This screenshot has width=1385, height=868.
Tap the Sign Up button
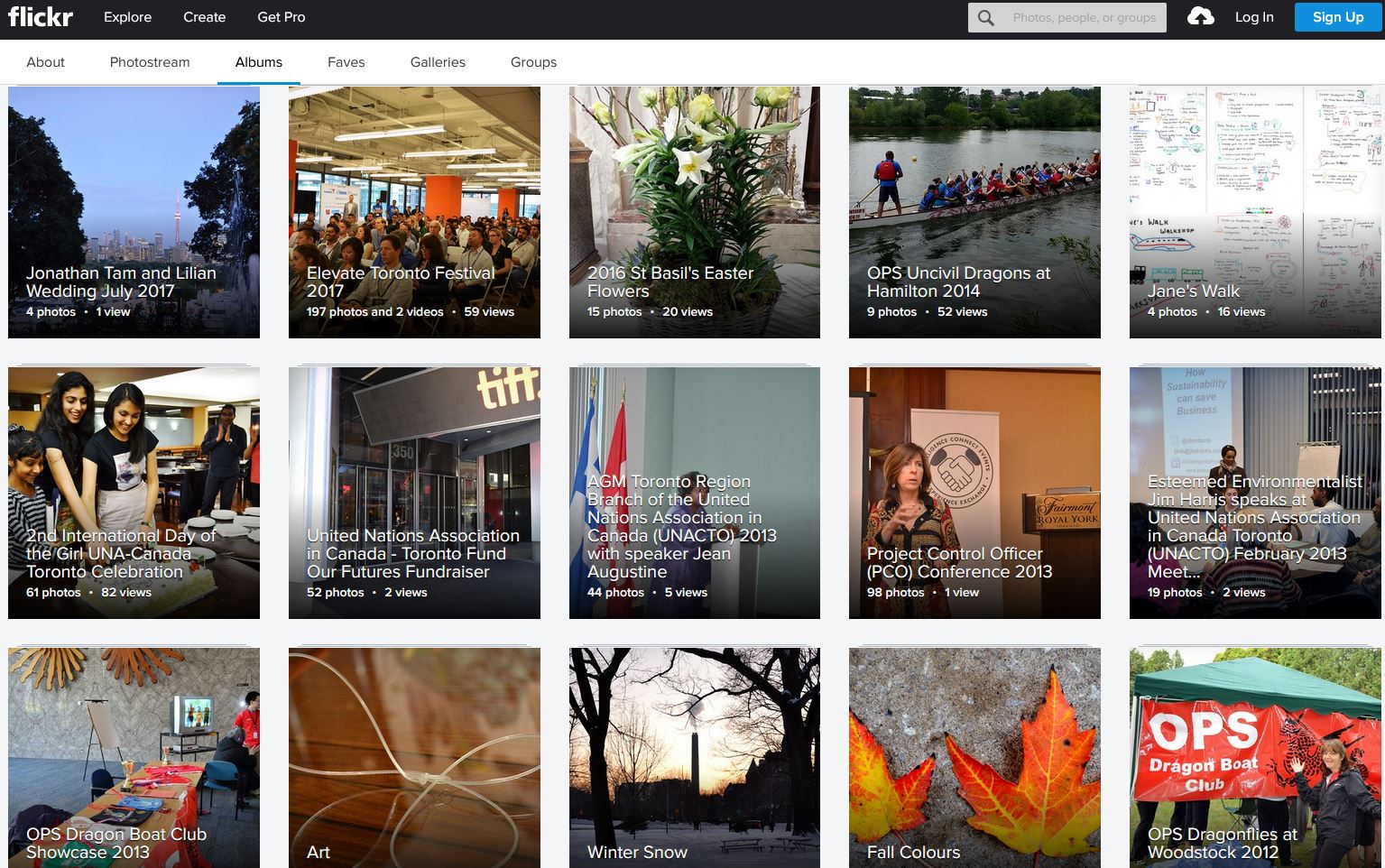point(1337,17)
